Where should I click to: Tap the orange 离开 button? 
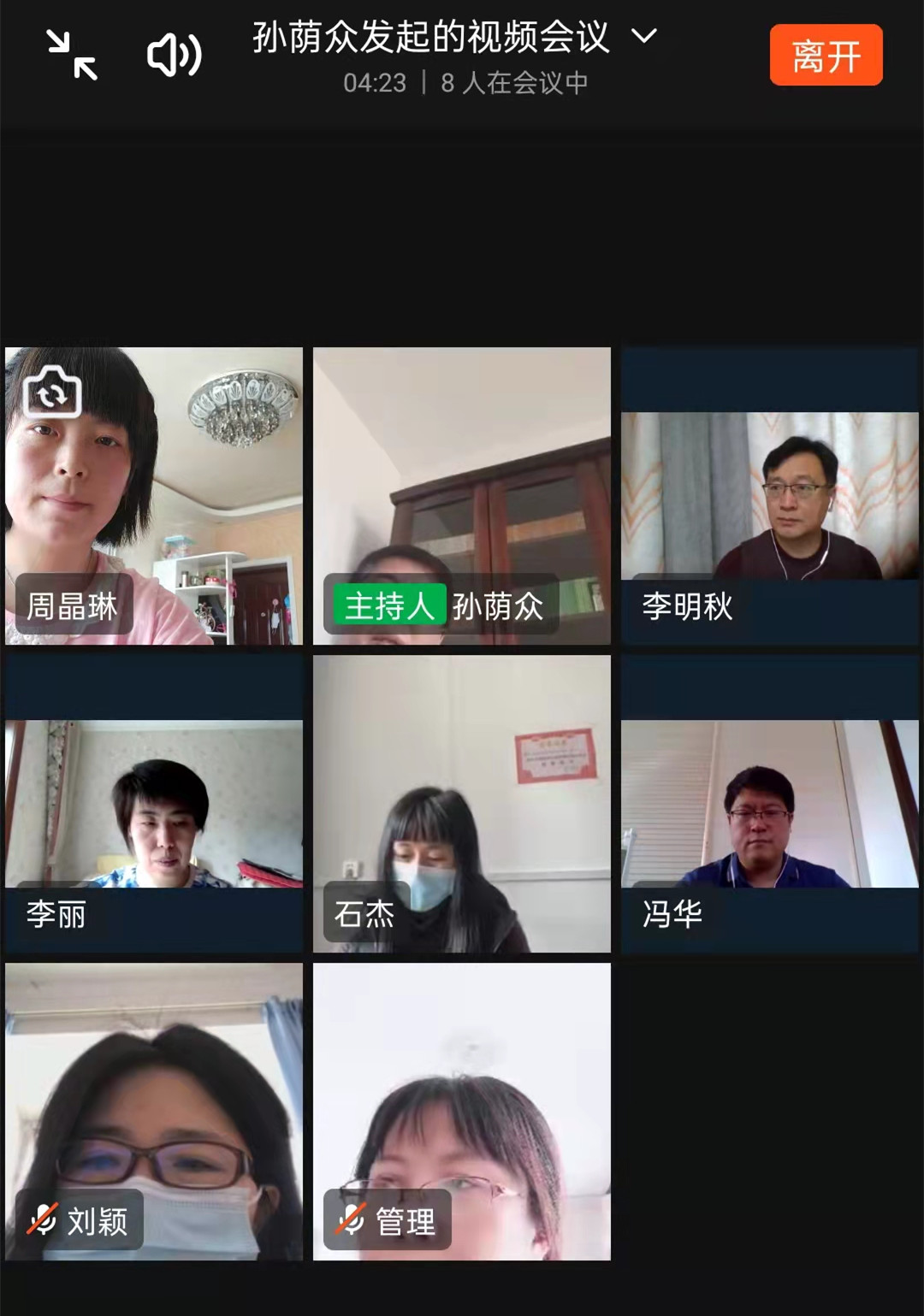(826, 56)
